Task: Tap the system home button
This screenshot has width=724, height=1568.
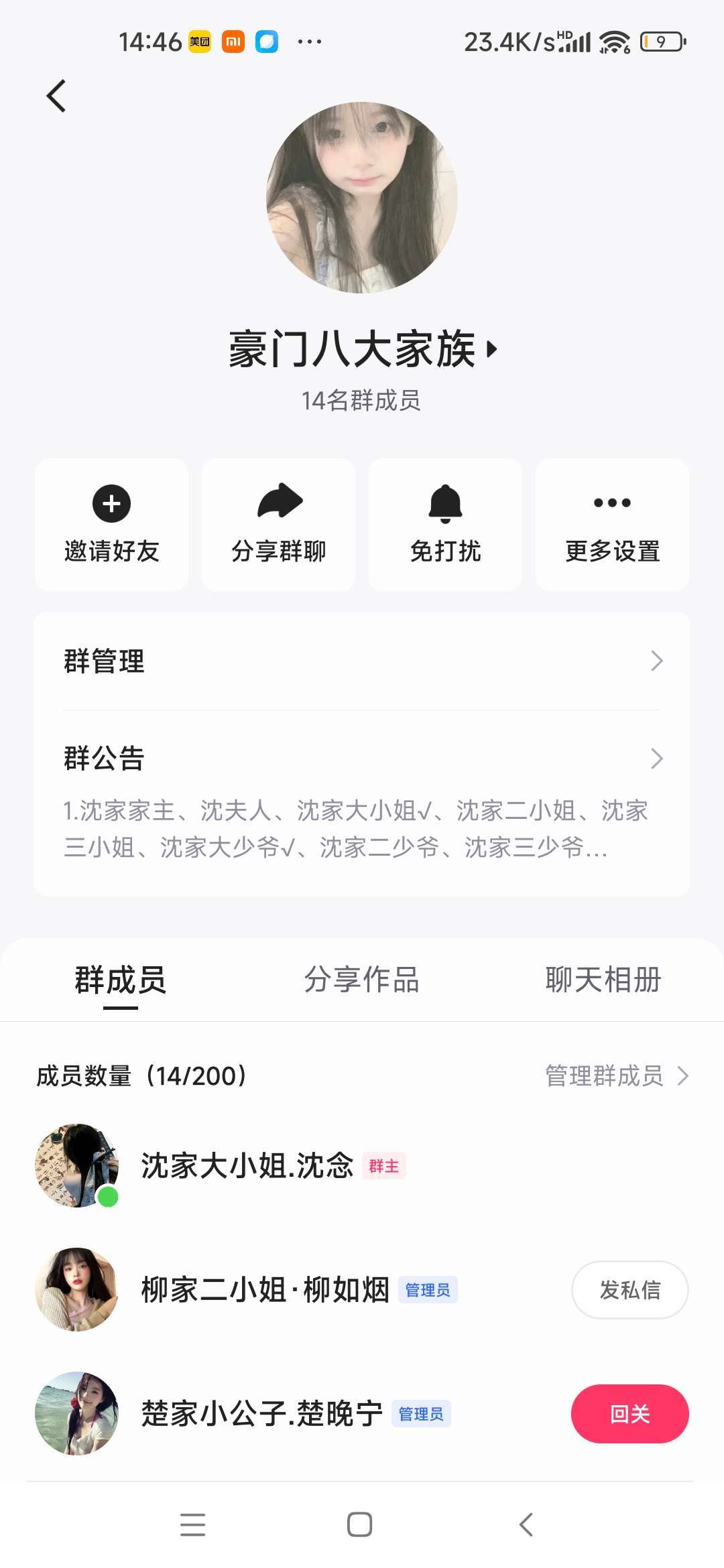Action: pos(360,1524)
